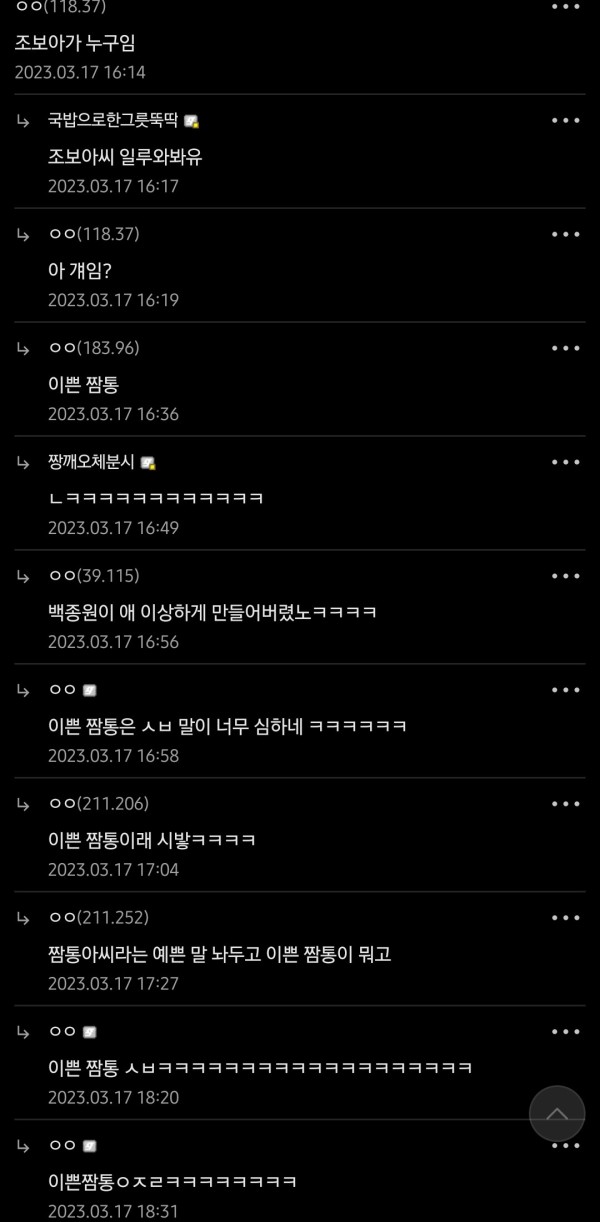Open the more options on the '짬통아씨라는 예쁜 말' reply
600x1222 pixels.
coord(566,917)
